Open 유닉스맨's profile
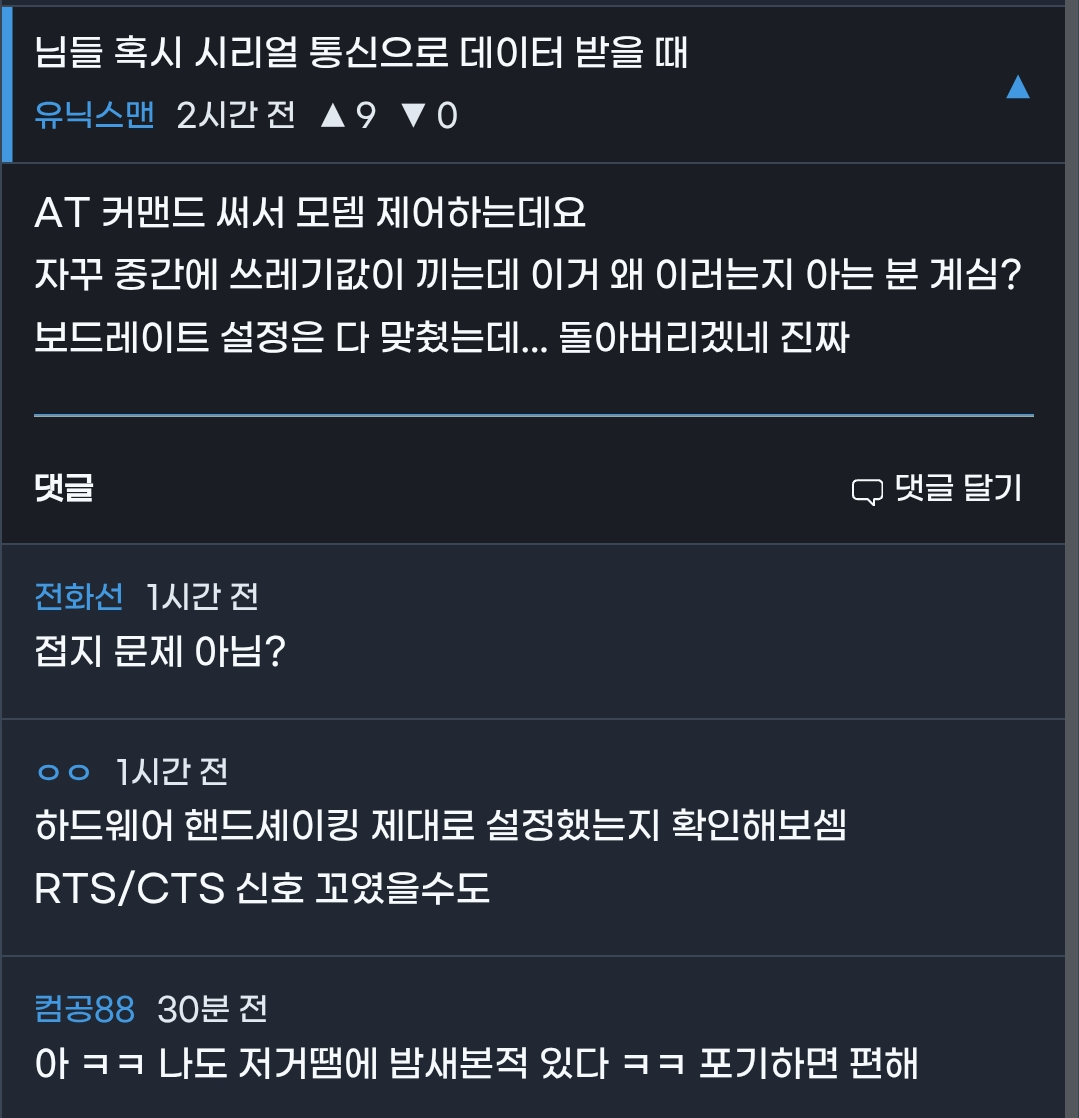This screenshot has height=1118, width=1079. pyautogui.click(x=95, y=116)
